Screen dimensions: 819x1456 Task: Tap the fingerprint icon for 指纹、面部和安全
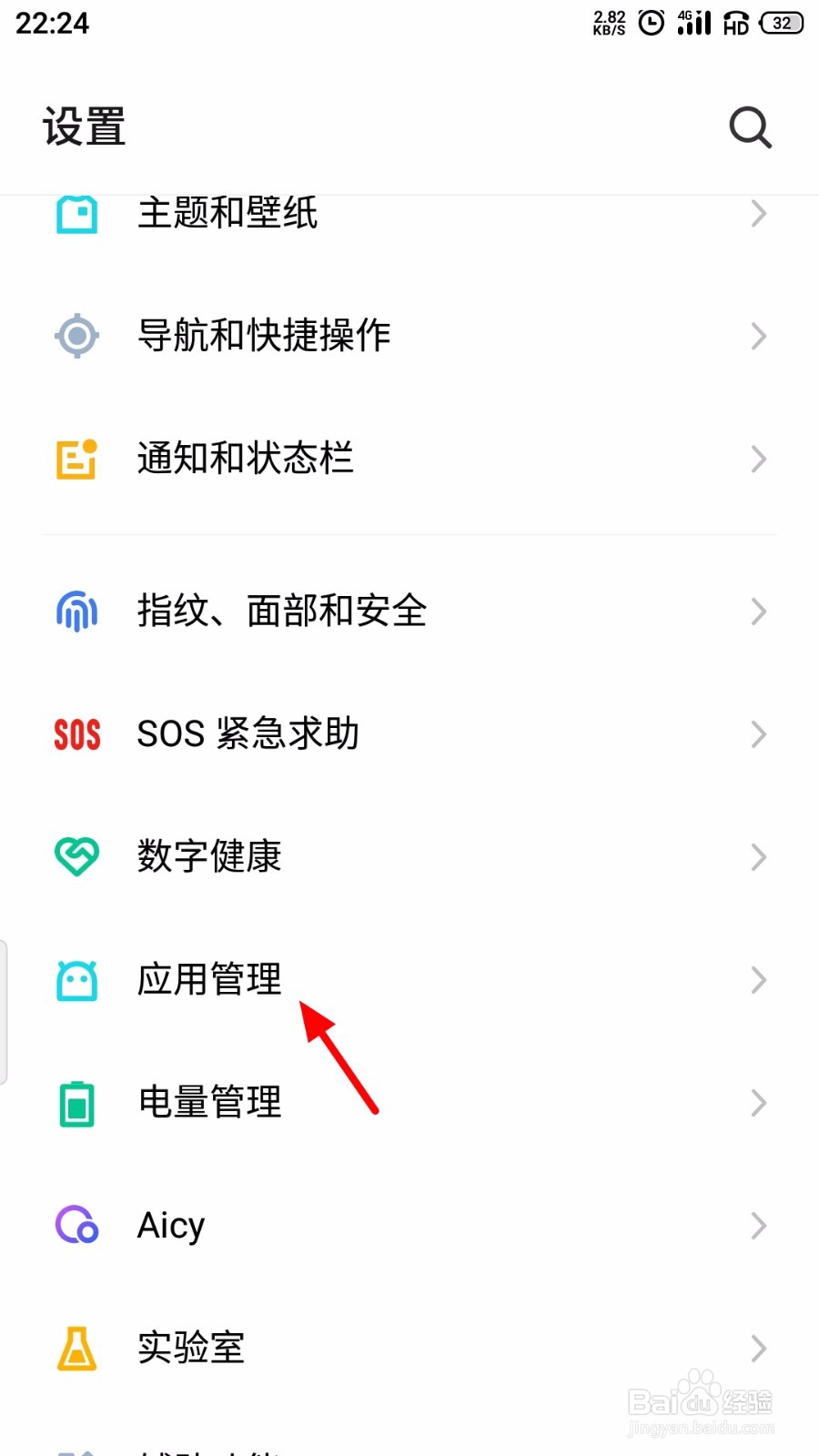[x=76, y=612]
